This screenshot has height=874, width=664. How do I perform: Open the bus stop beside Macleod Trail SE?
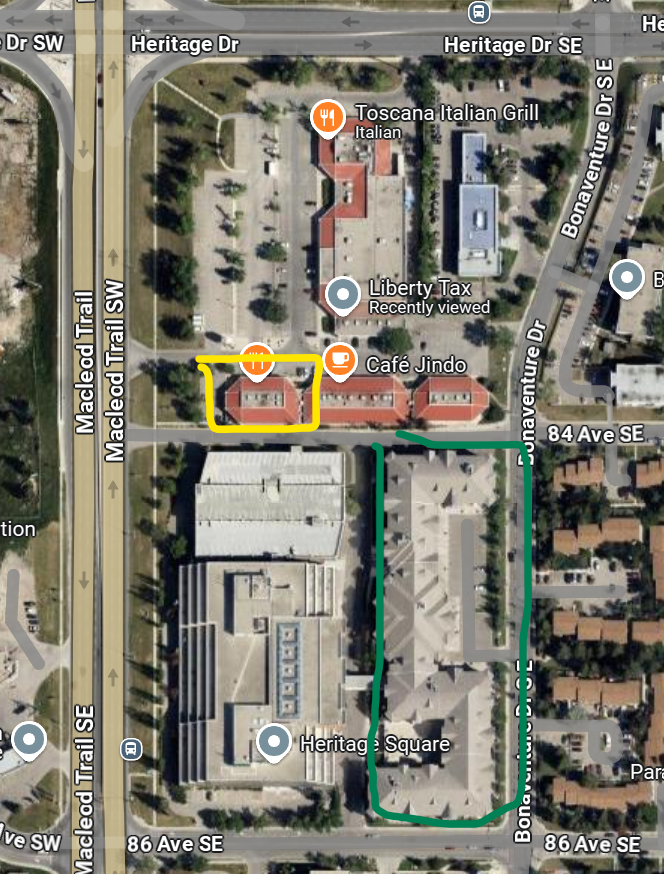[130, 747]
